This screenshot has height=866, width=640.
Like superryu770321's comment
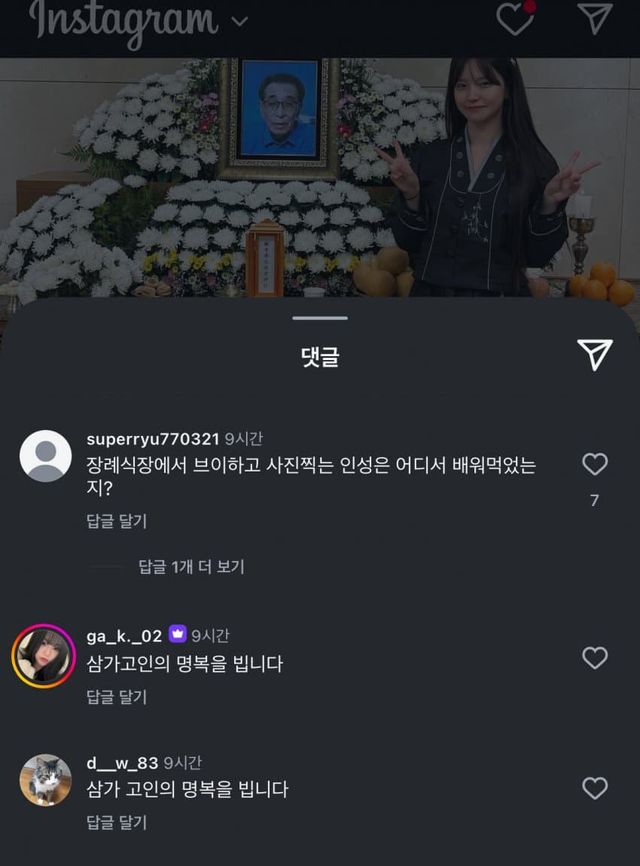coord(595,464)
